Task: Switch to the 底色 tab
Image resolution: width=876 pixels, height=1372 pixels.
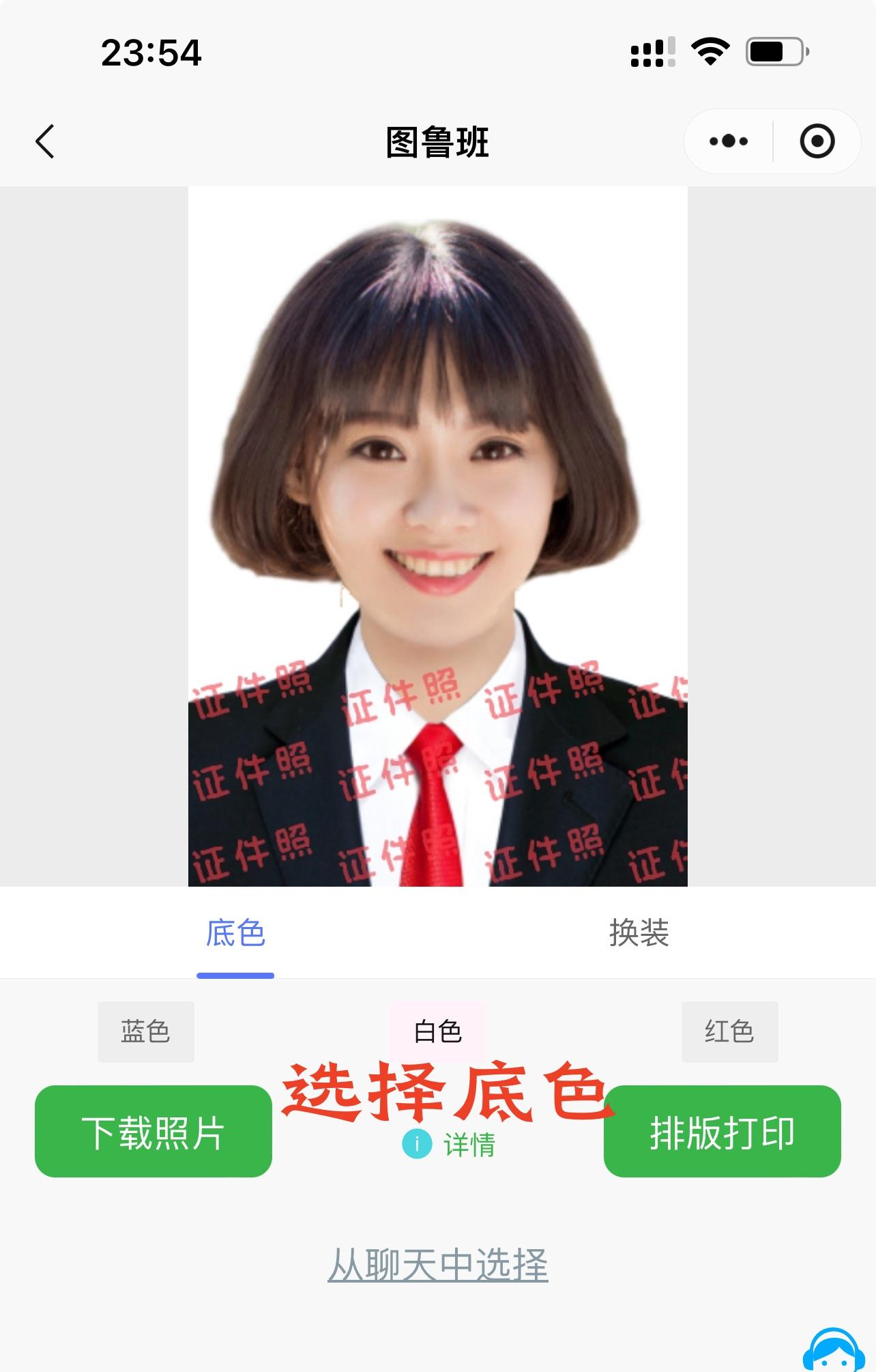Action: (x=235, y=932)
